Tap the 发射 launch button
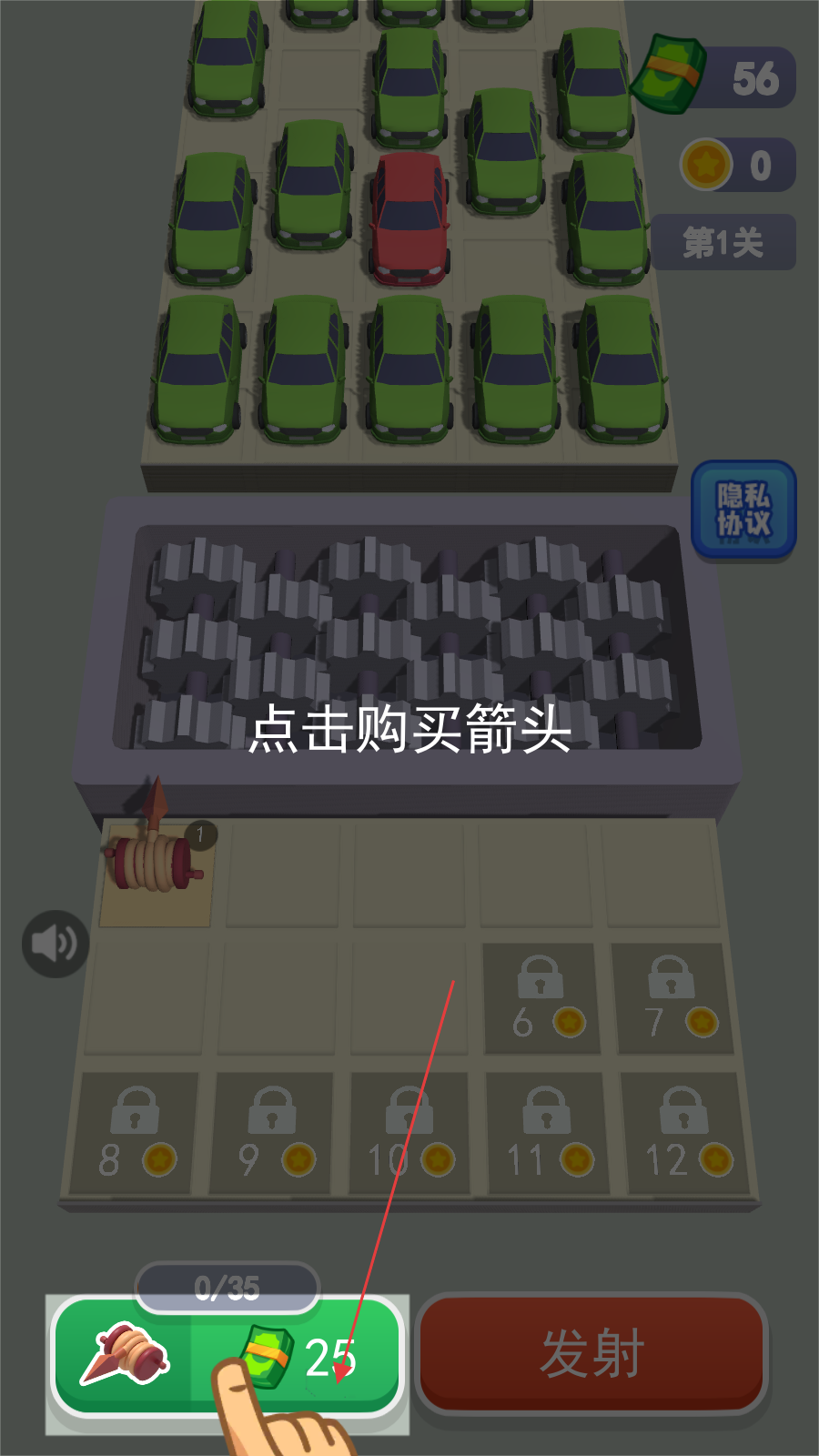Screen dimensions: 819x1456 click(x=592, y=1353)
